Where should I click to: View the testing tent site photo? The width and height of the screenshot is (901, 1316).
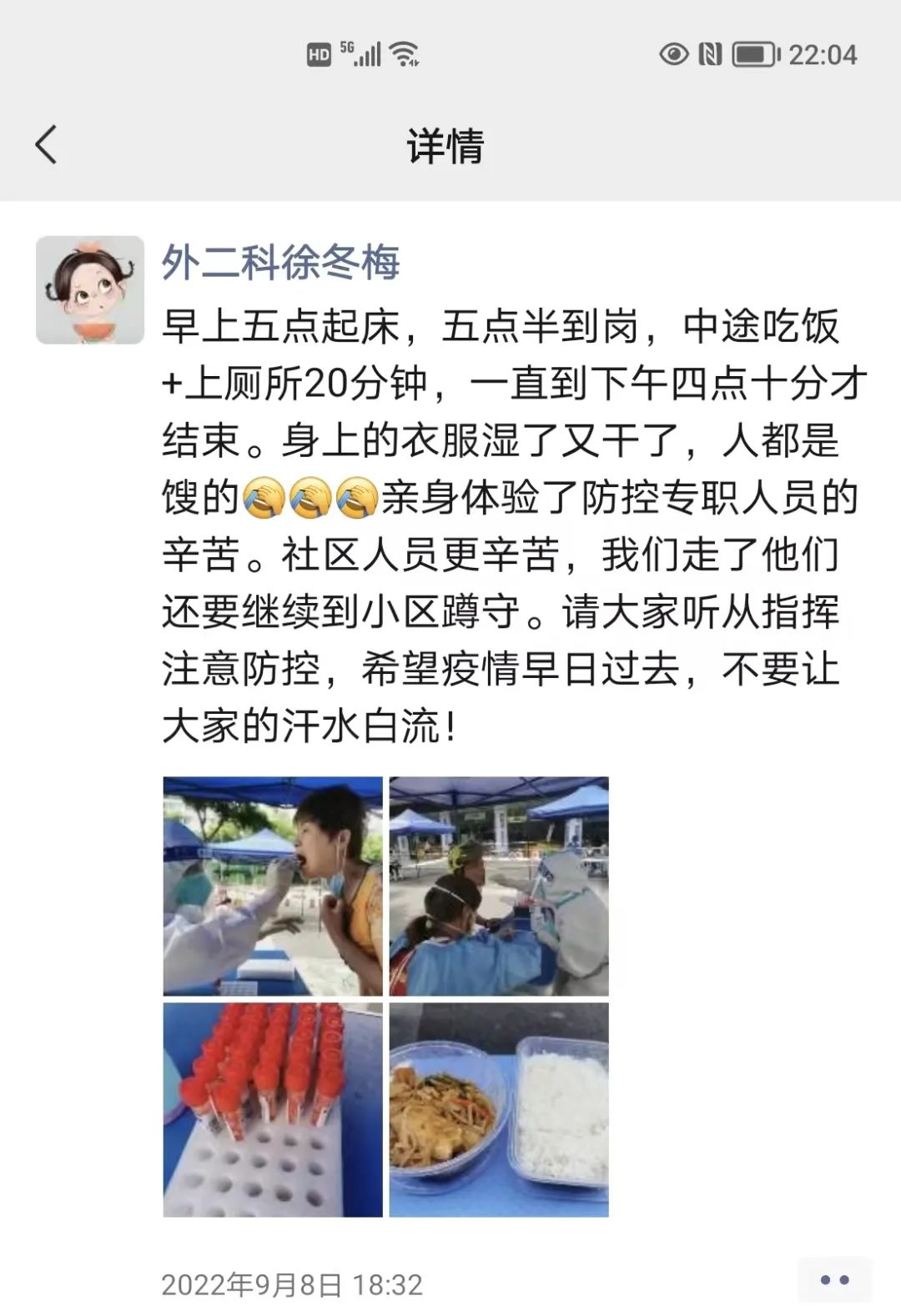[x=499, y=886]
